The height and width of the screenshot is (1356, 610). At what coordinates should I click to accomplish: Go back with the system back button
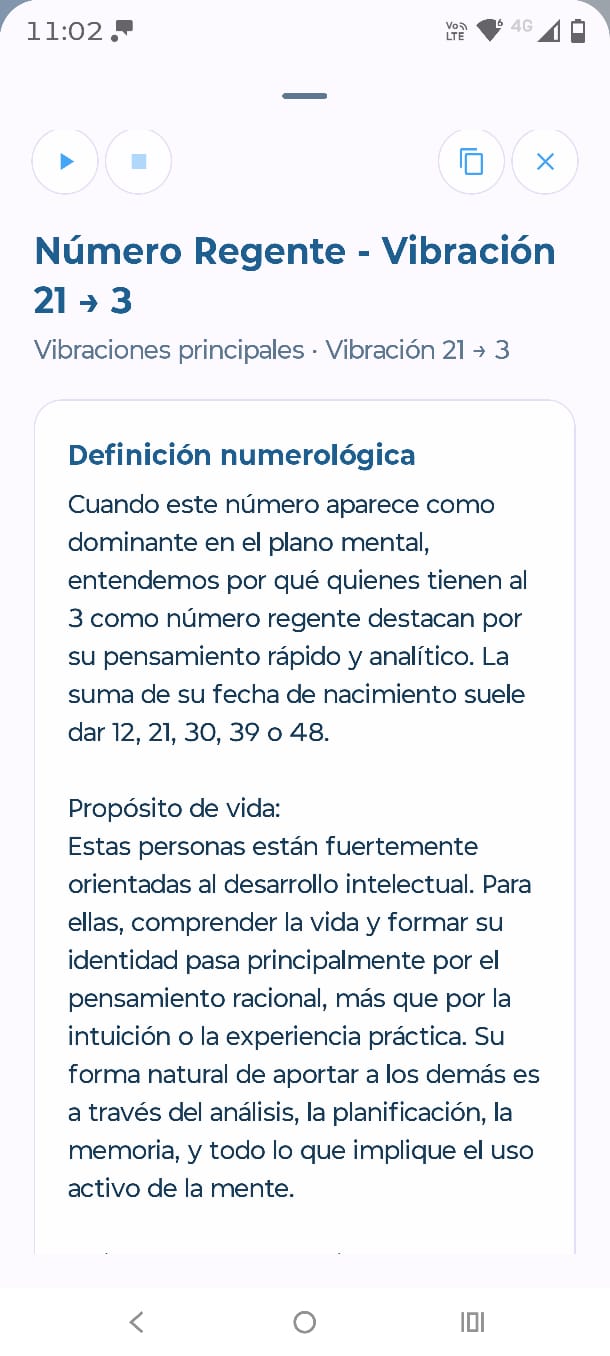(x=137, y=1322)
